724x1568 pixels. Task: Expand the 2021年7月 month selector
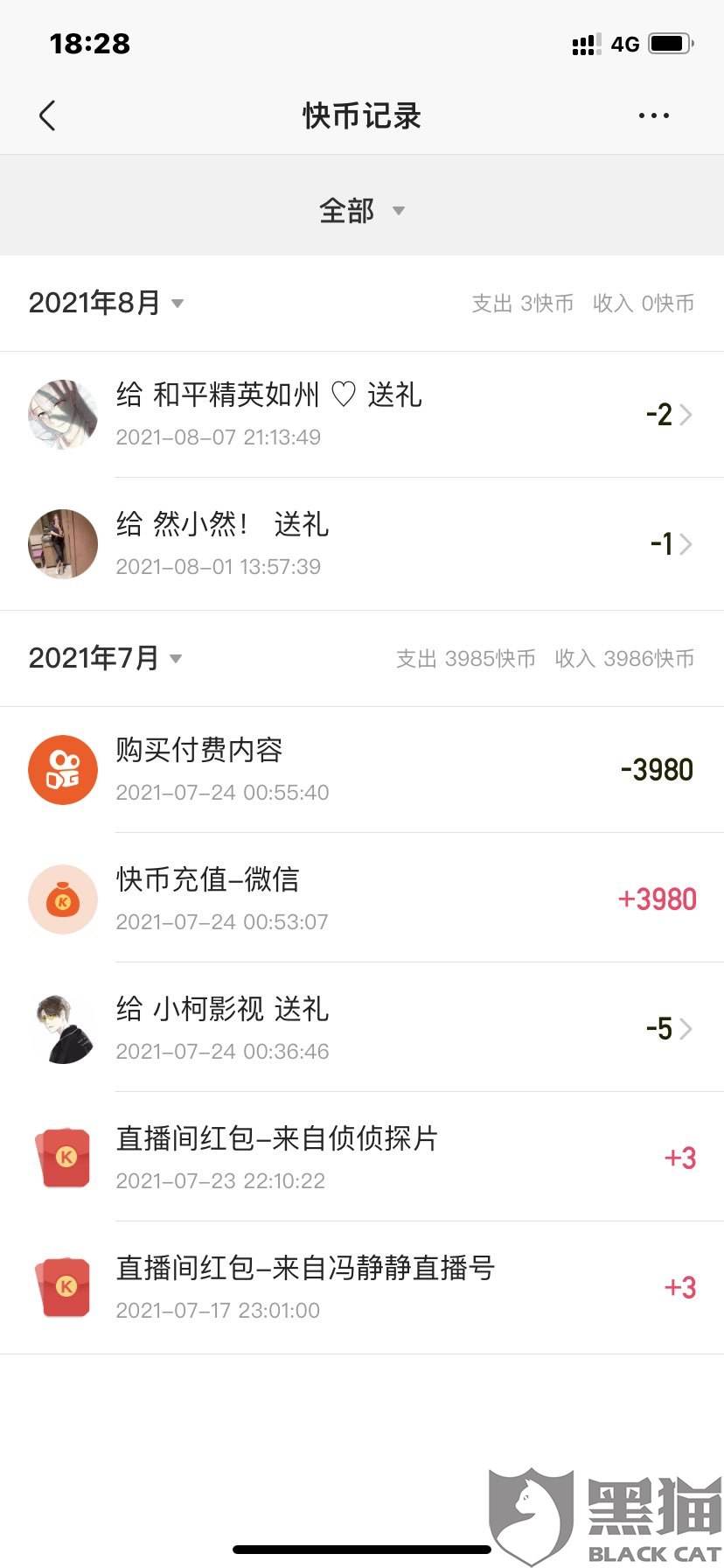[105, 659]
